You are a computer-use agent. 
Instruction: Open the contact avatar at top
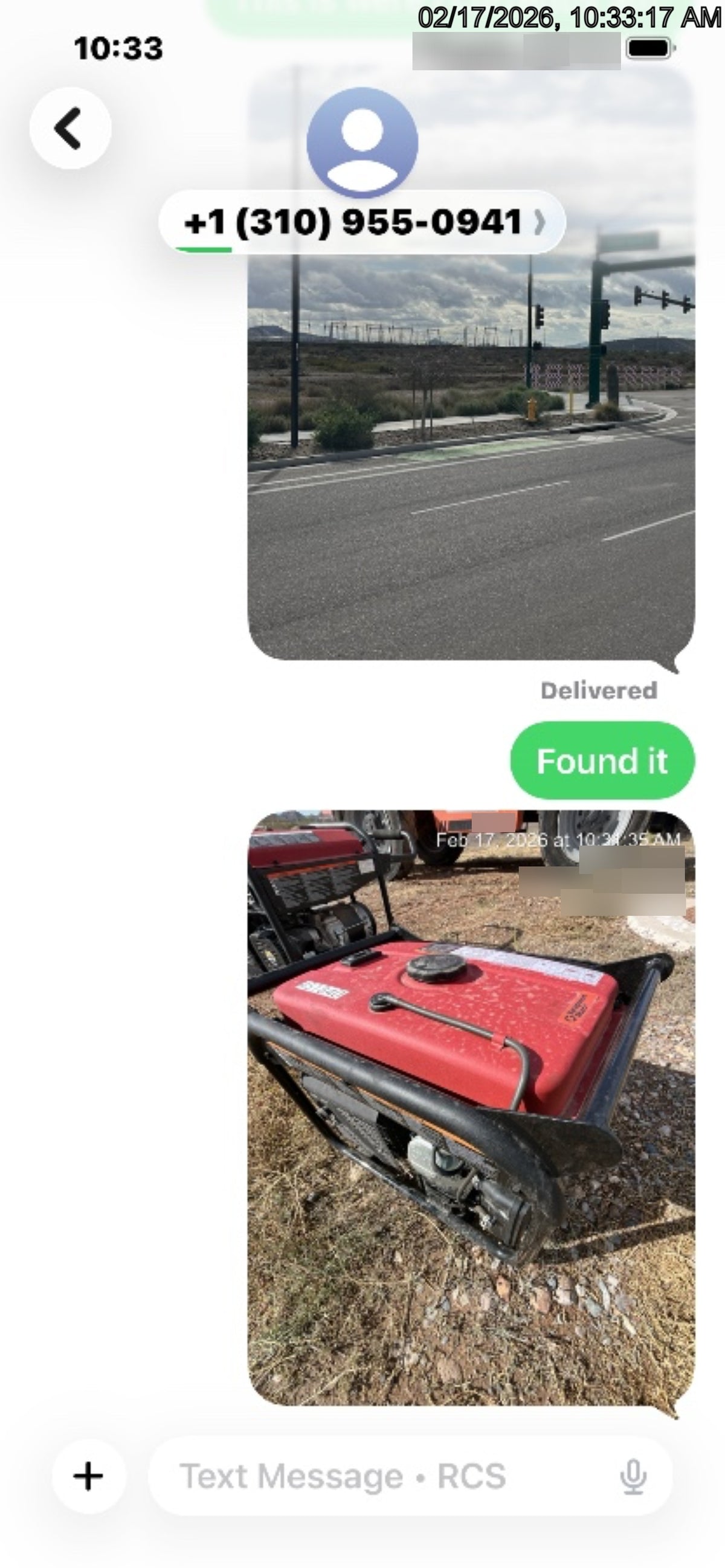362,143
